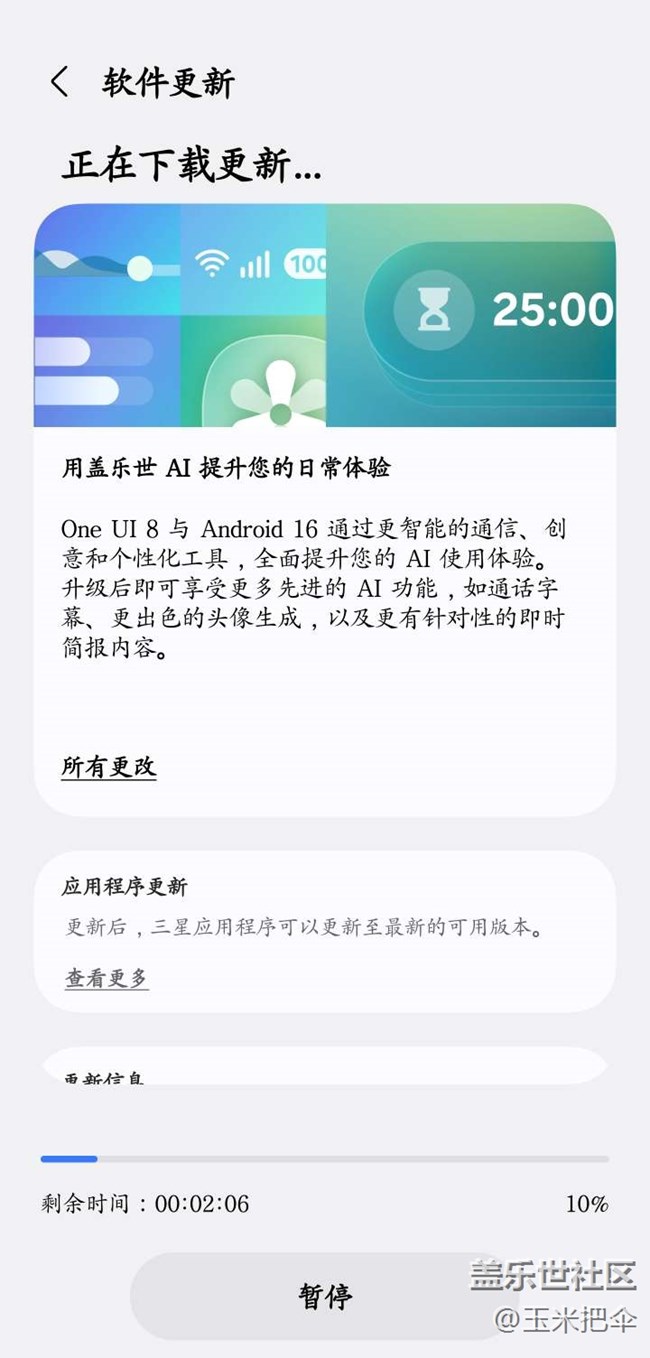Screen dimensions: 650x1358
Task: Open the 所有更改 link
Action: [109, 768]
